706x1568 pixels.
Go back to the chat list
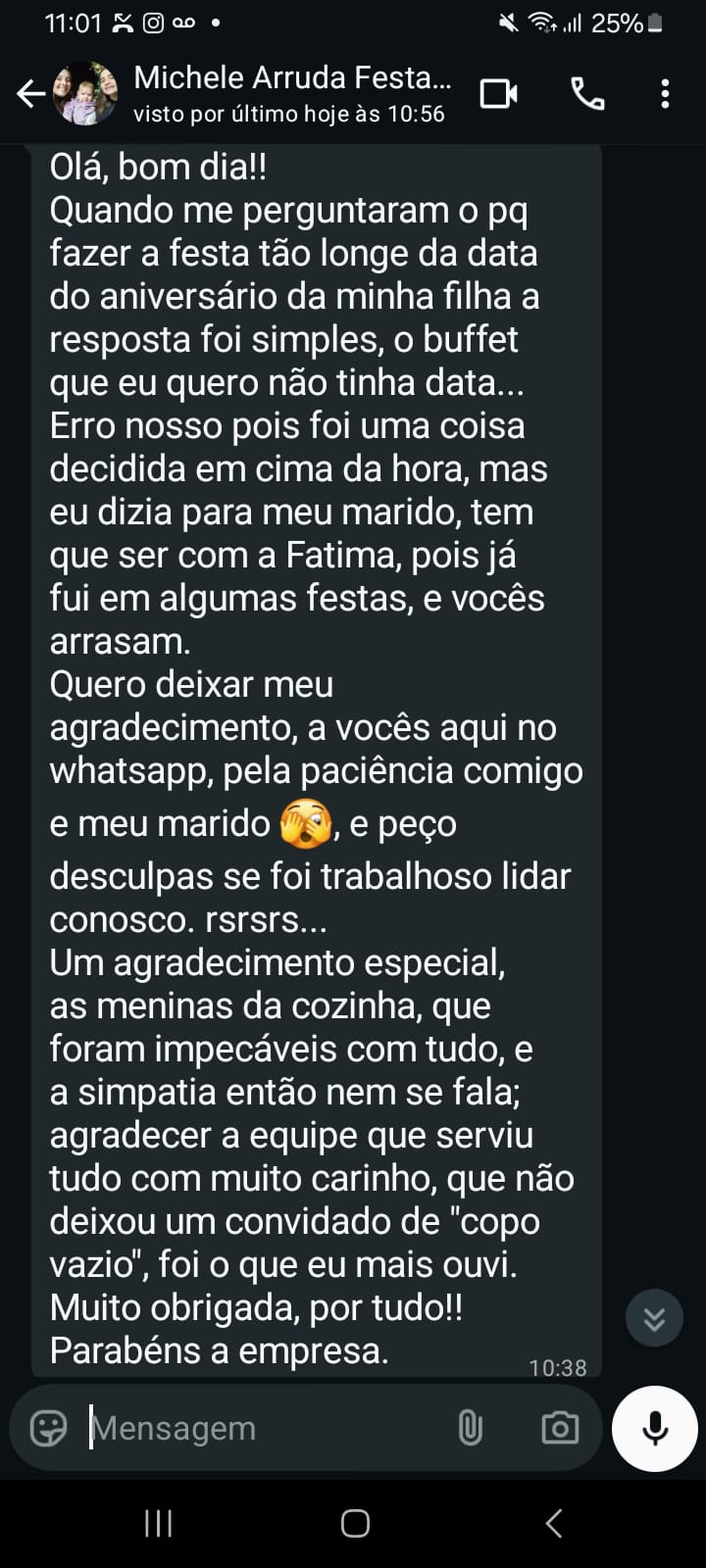click(31, 94)
